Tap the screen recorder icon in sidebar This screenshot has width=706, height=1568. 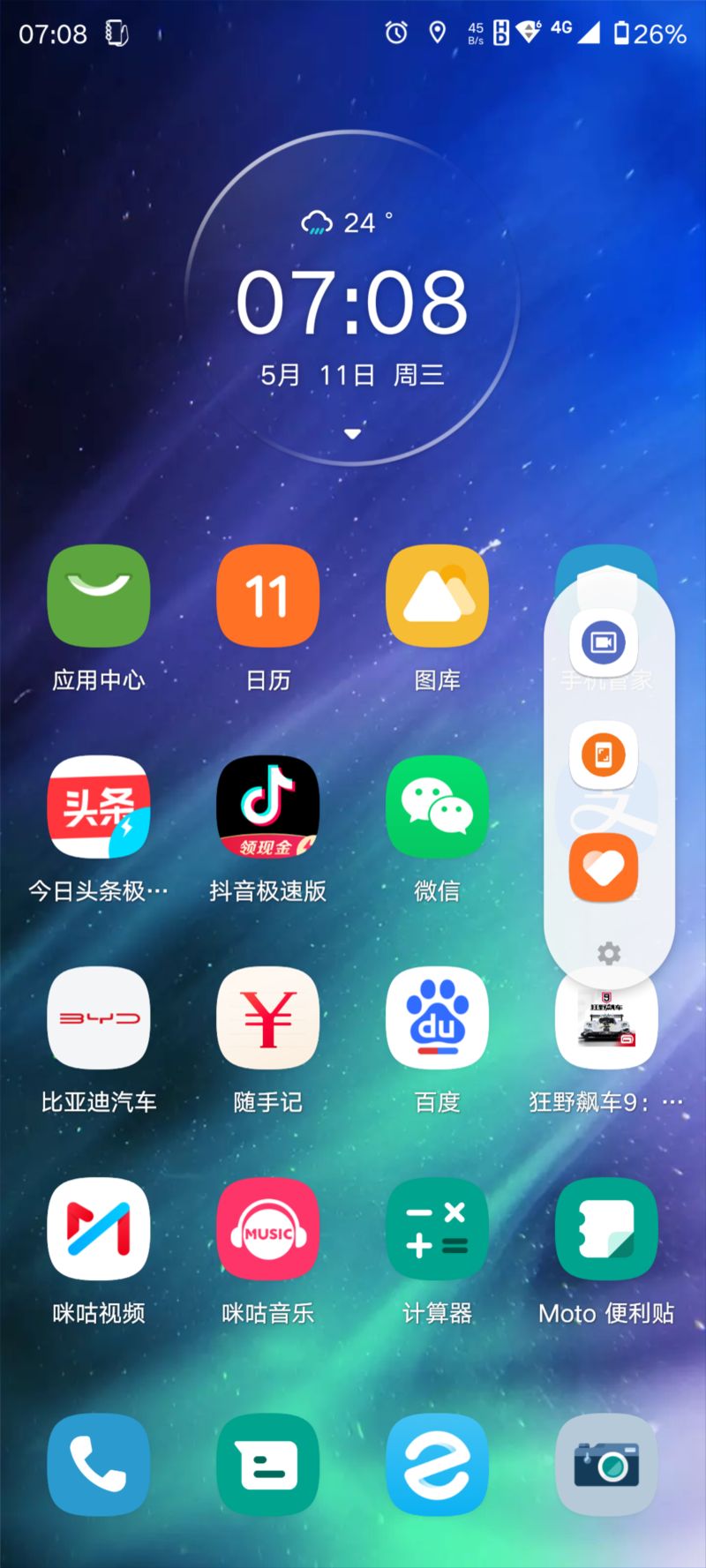coord(604,642)
